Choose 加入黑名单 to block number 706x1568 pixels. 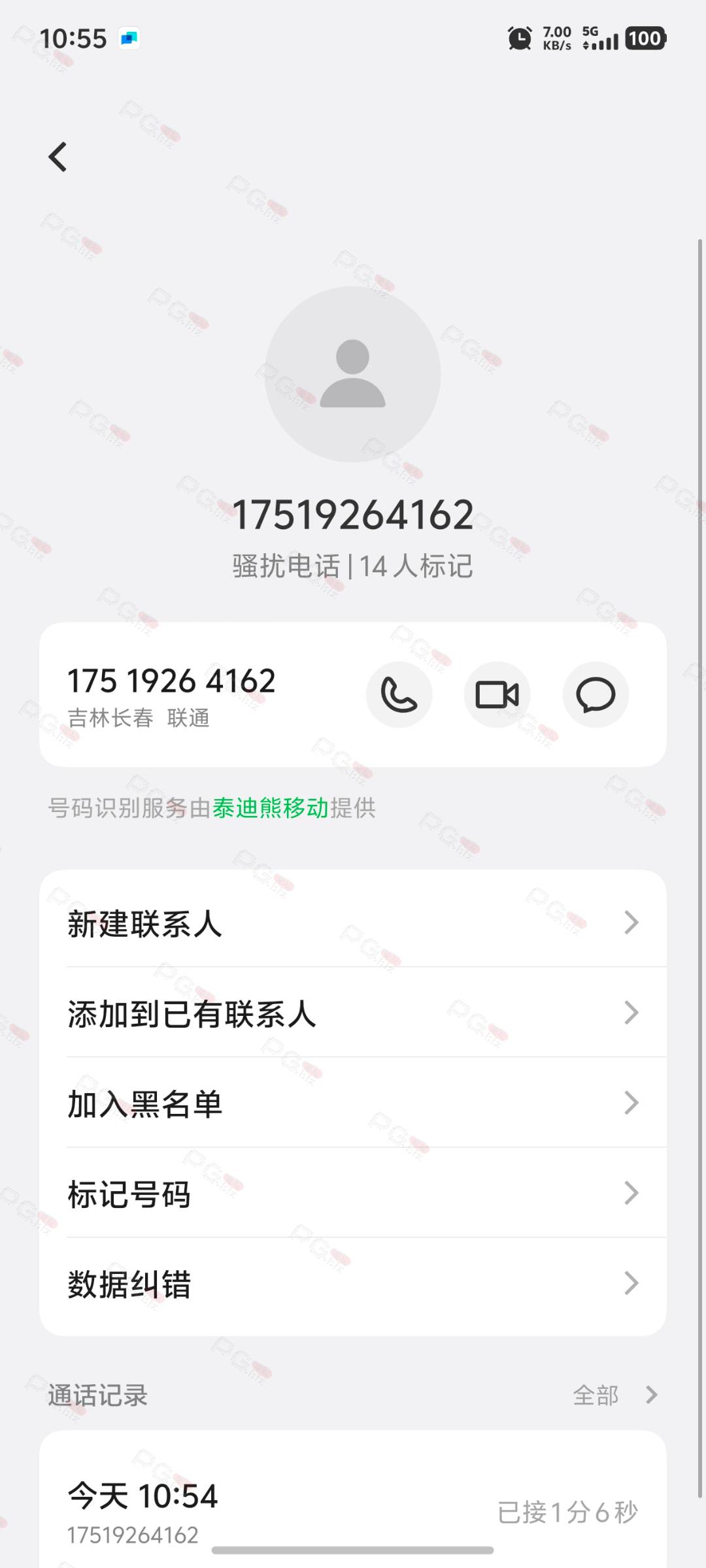353,1102
